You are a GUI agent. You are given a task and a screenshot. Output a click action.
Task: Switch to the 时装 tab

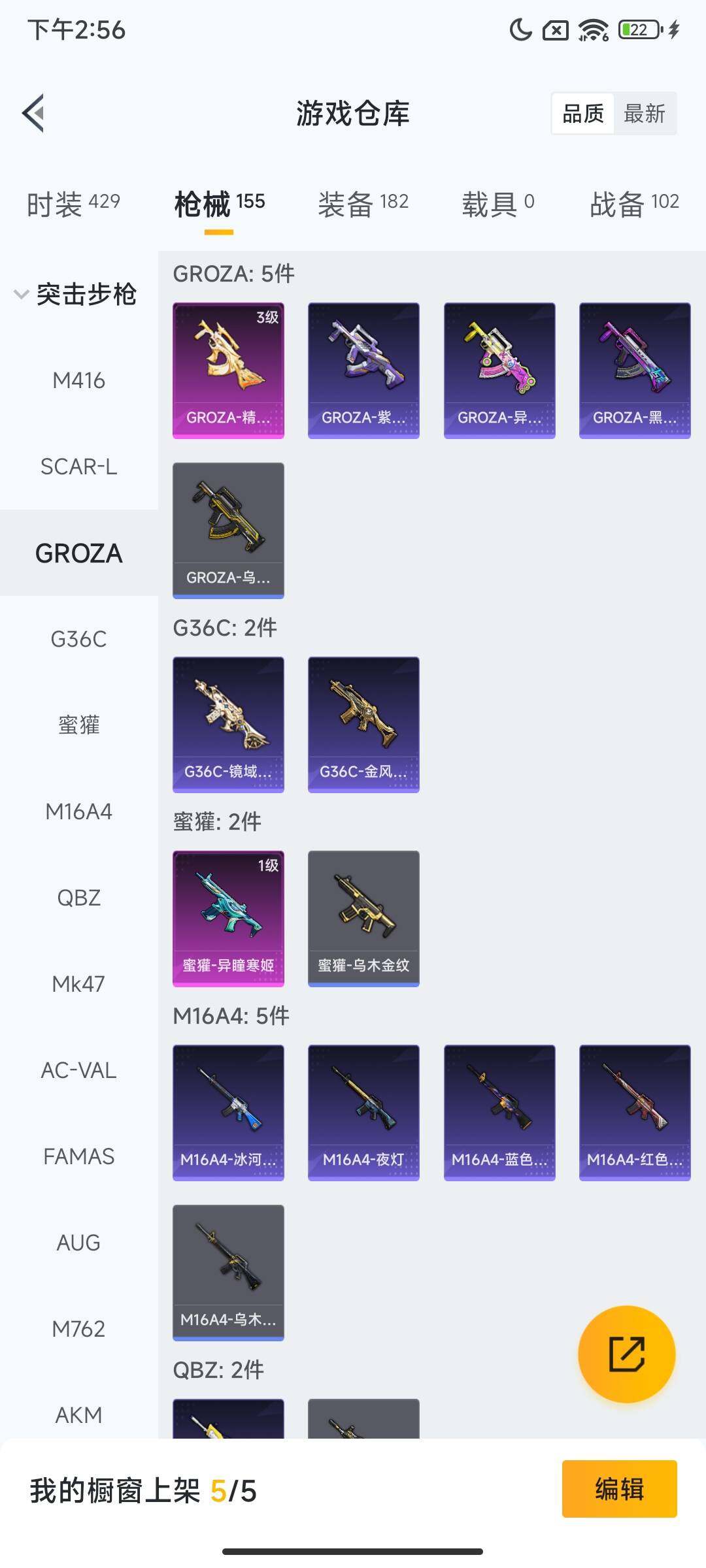pos(73,204)
